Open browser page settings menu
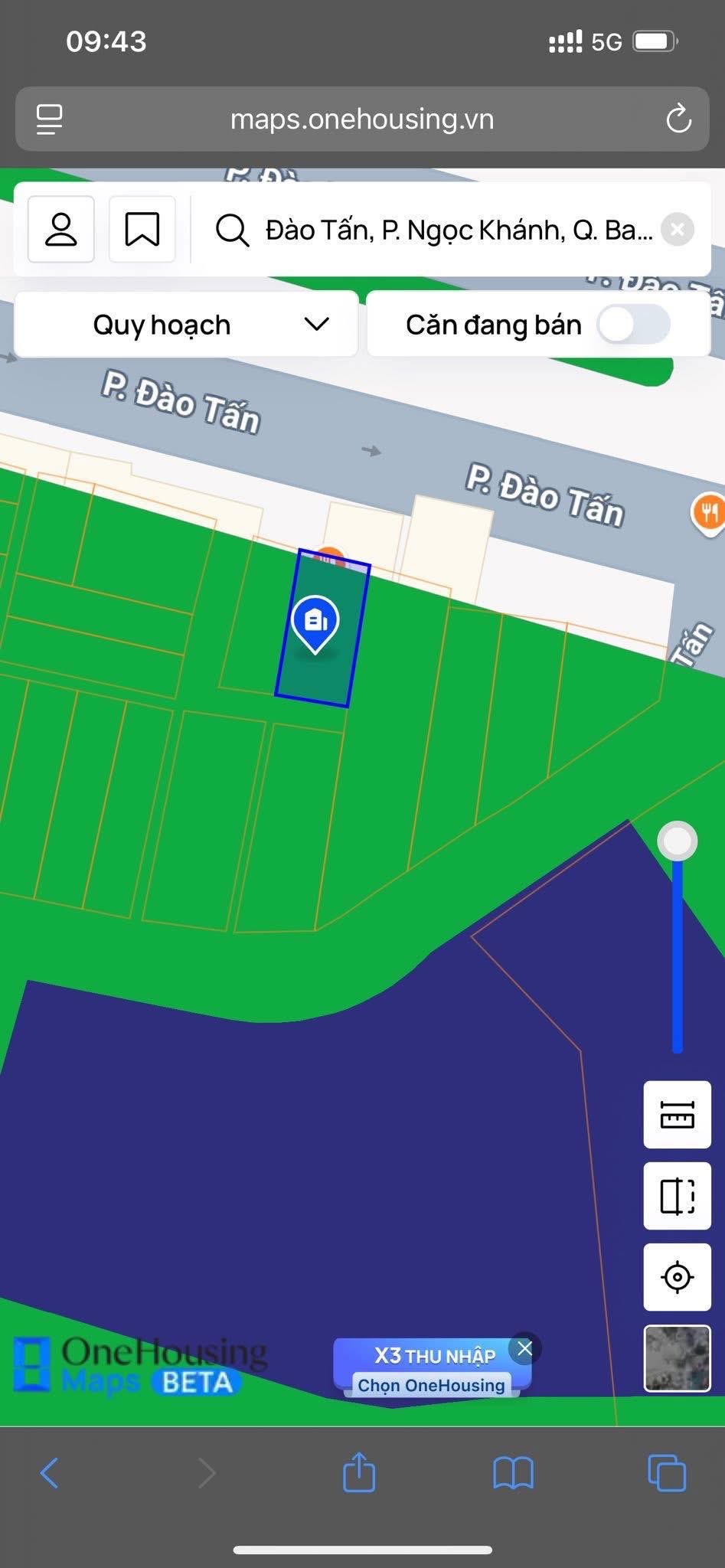This screenshot has height=1568, width=725. 49,119
